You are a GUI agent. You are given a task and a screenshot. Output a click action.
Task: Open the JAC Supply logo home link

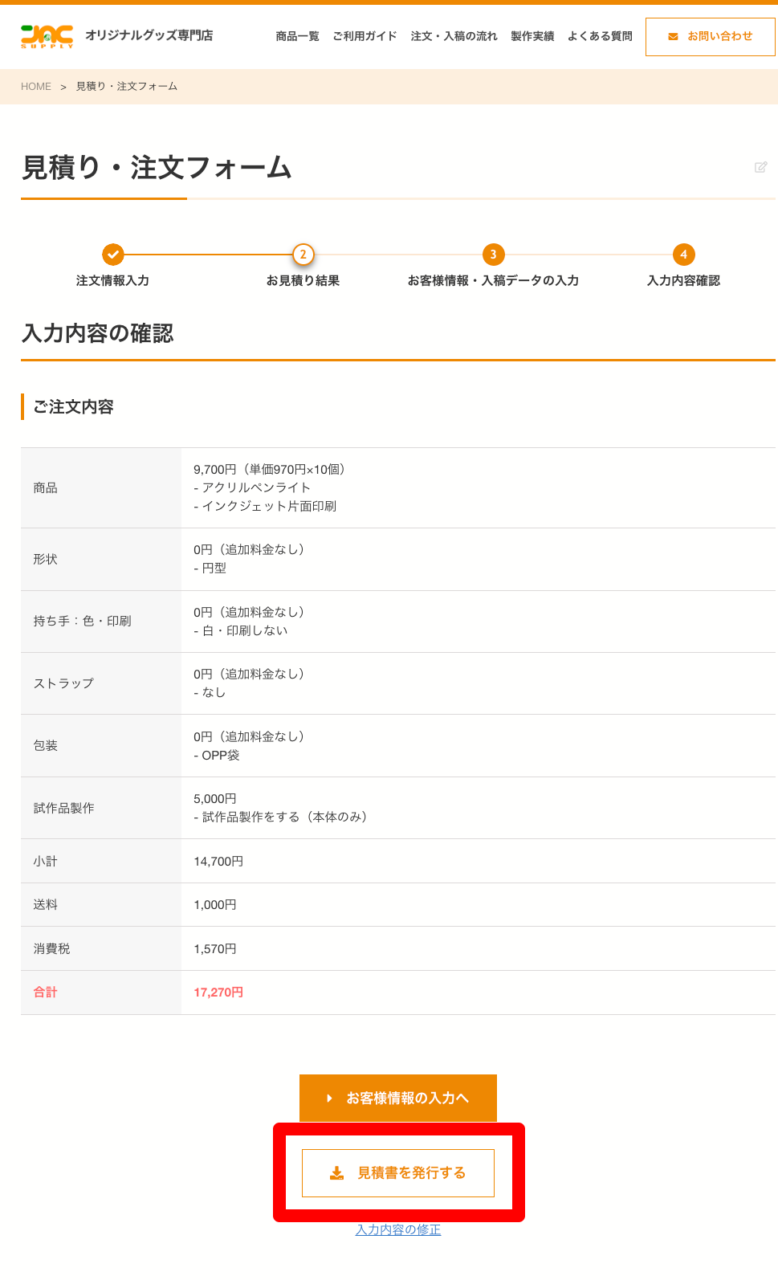pyautogui.click(x=47, y=36)
